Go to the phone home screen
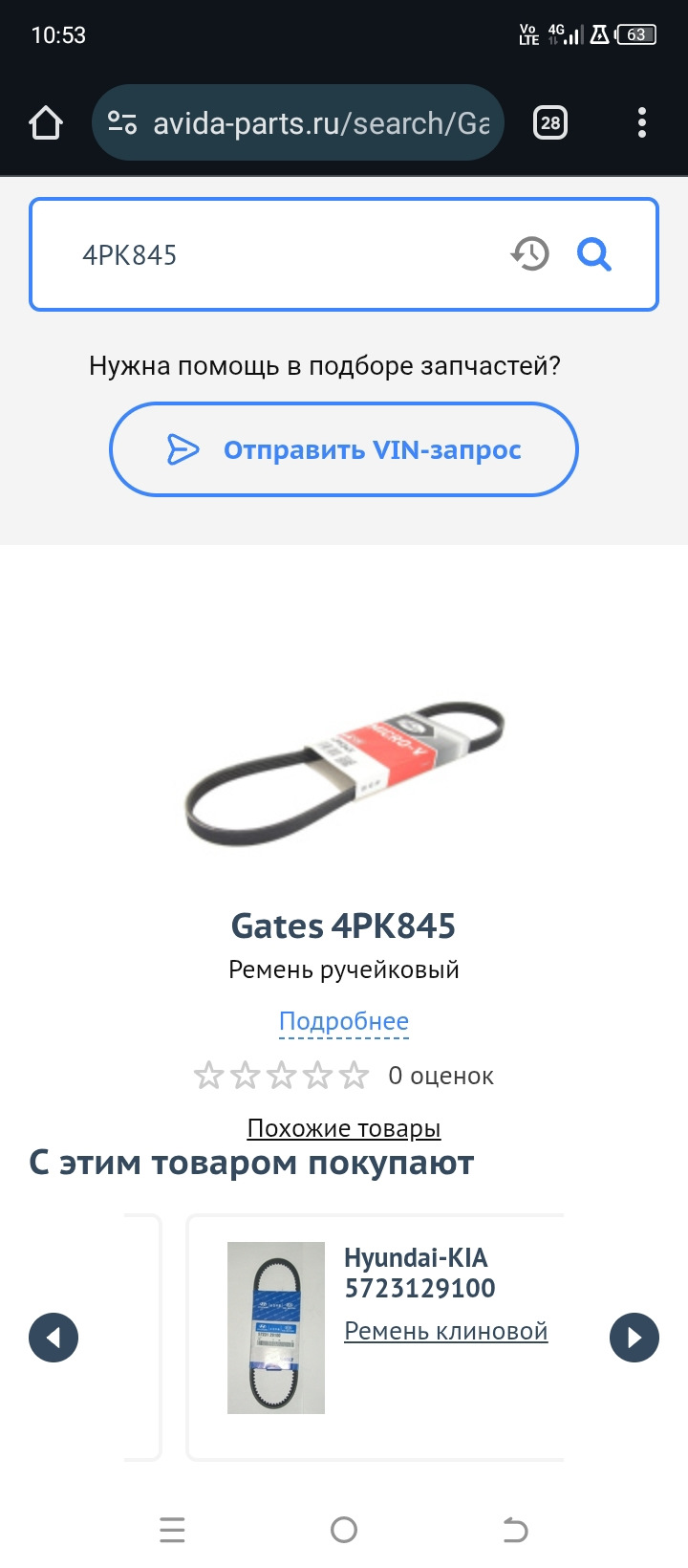This screenshot has height=1568, width=688. pyautogui.click(x=344, y=1530)
